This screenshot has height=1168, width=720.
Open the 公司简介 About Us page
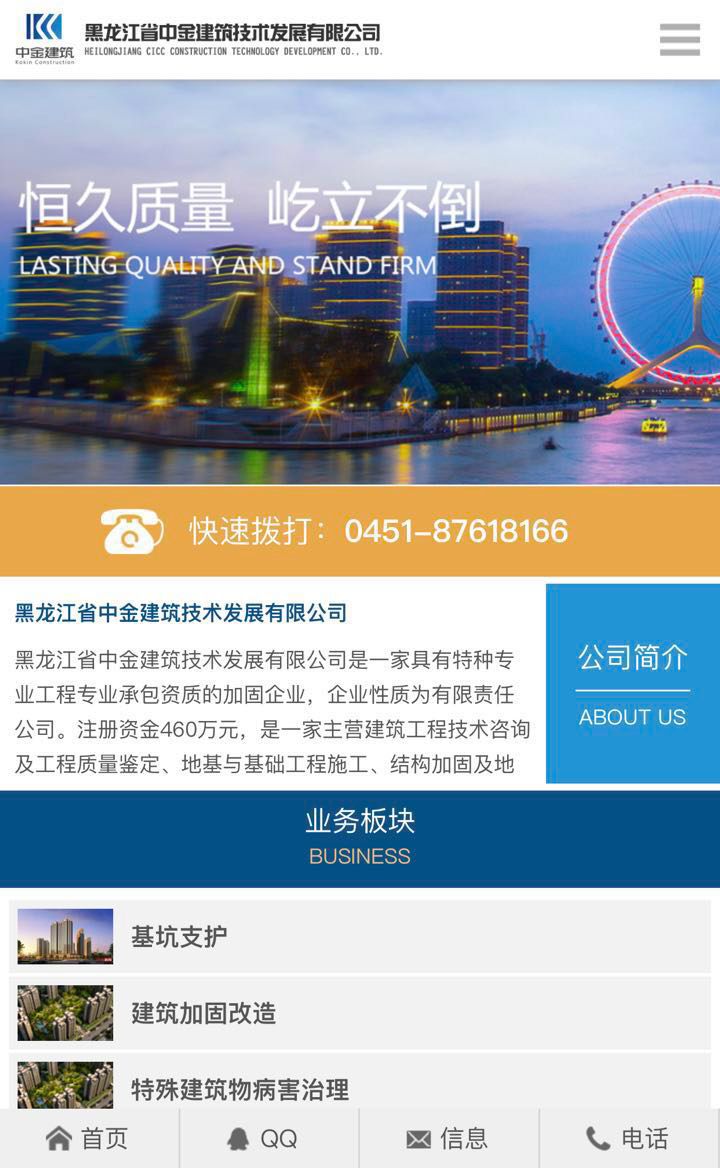[x=632, y=684]
